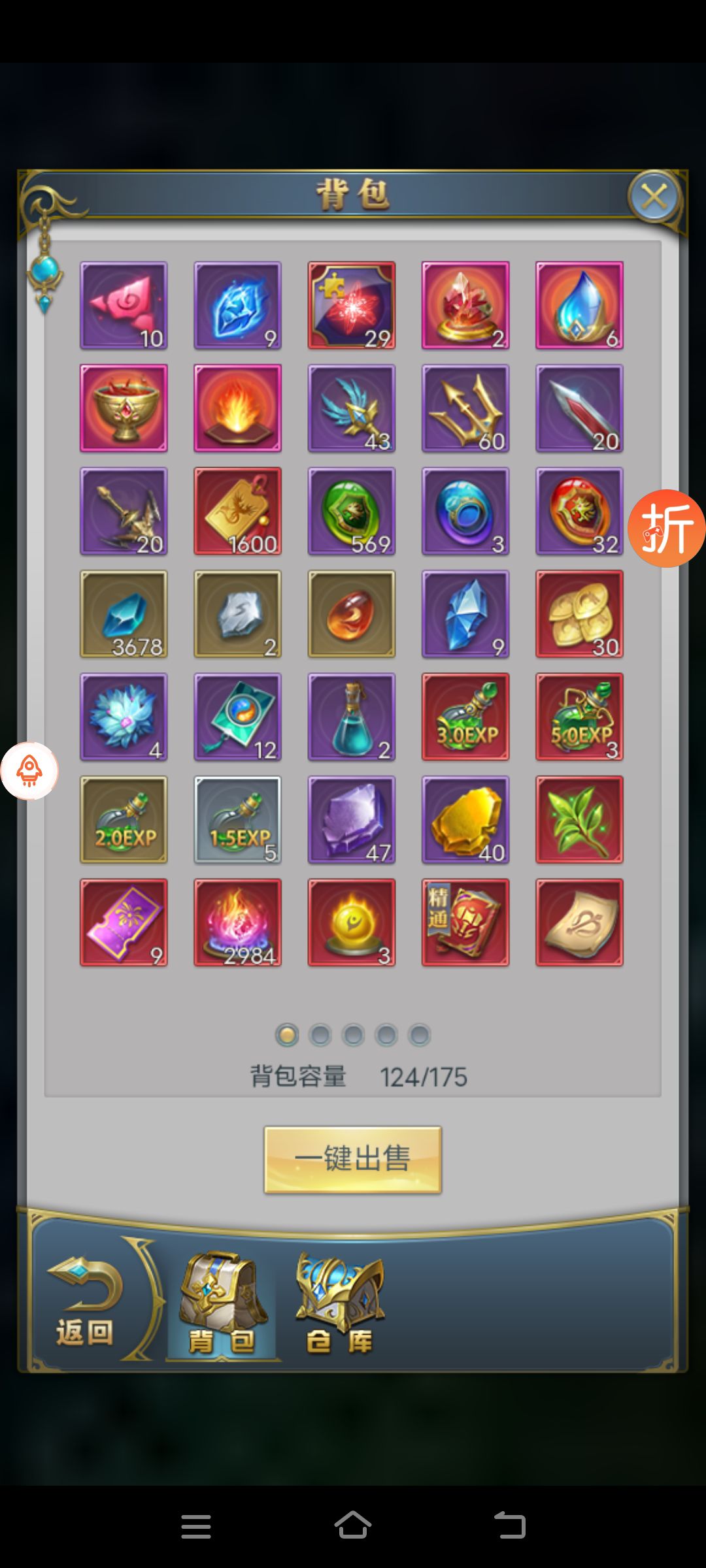Image resolution: width=706 pixels, height=1568 pixels.
Task: Open the rocket booster floating icon
Action: [29, 770]
